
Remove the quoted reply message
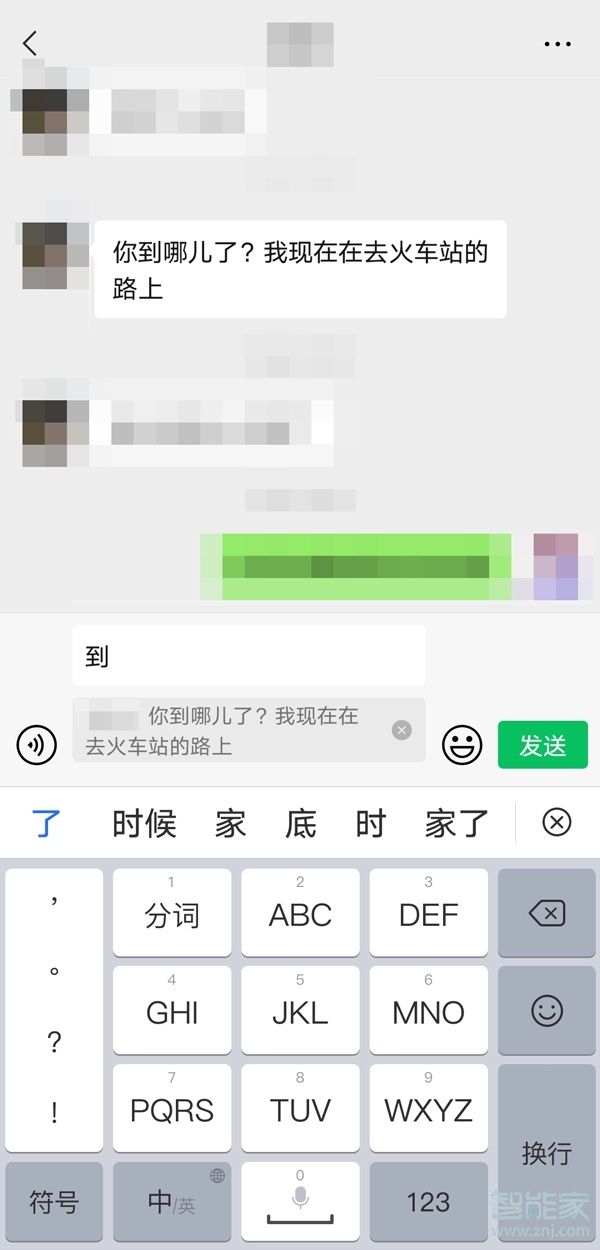[401, 730]
